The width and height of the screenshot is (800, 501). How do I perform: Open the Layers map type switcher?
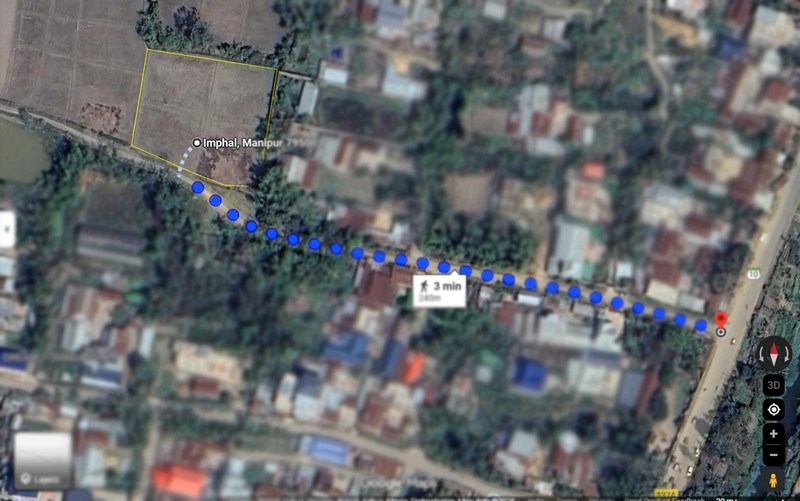(x=42, y=460)
